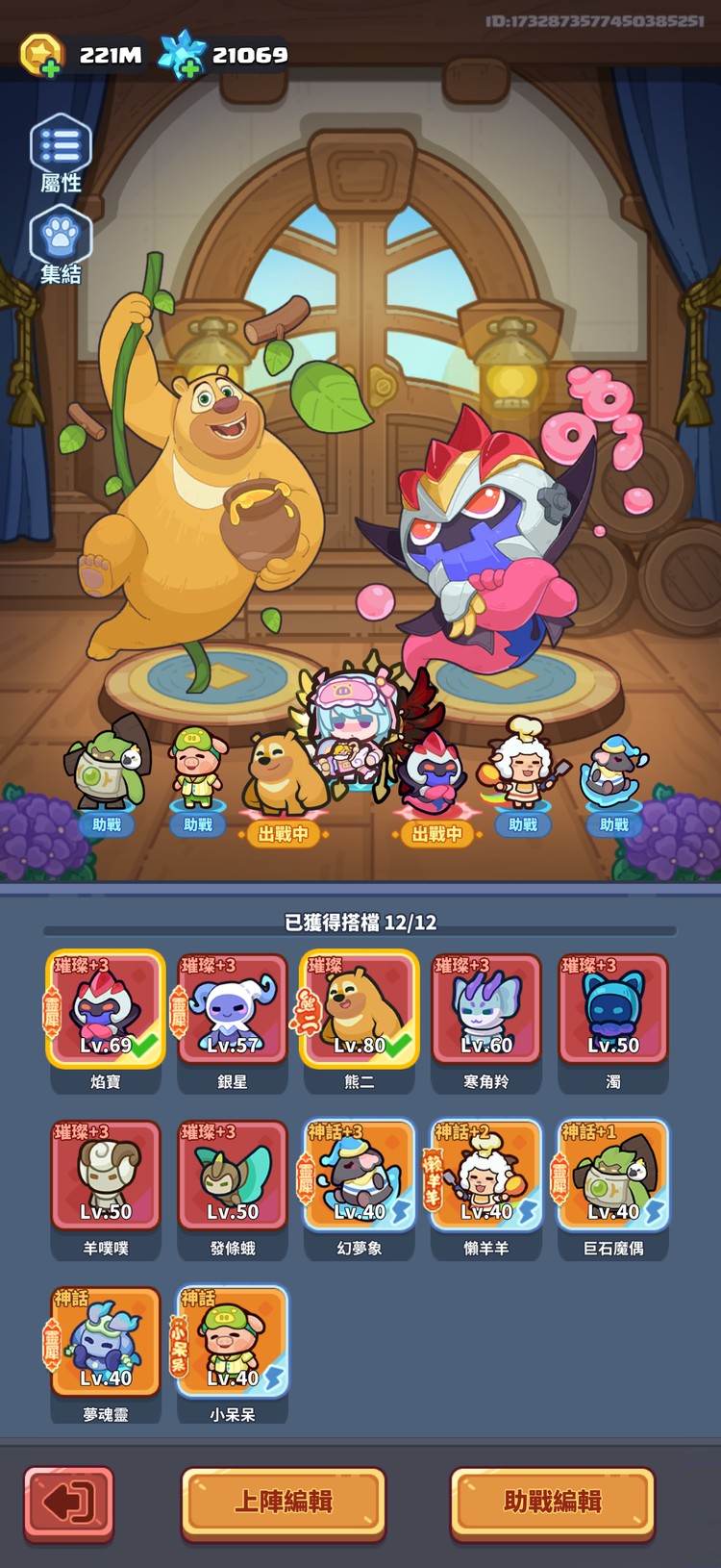Select the Lv.40 夢魂靈 partner card

point(104,1342)
